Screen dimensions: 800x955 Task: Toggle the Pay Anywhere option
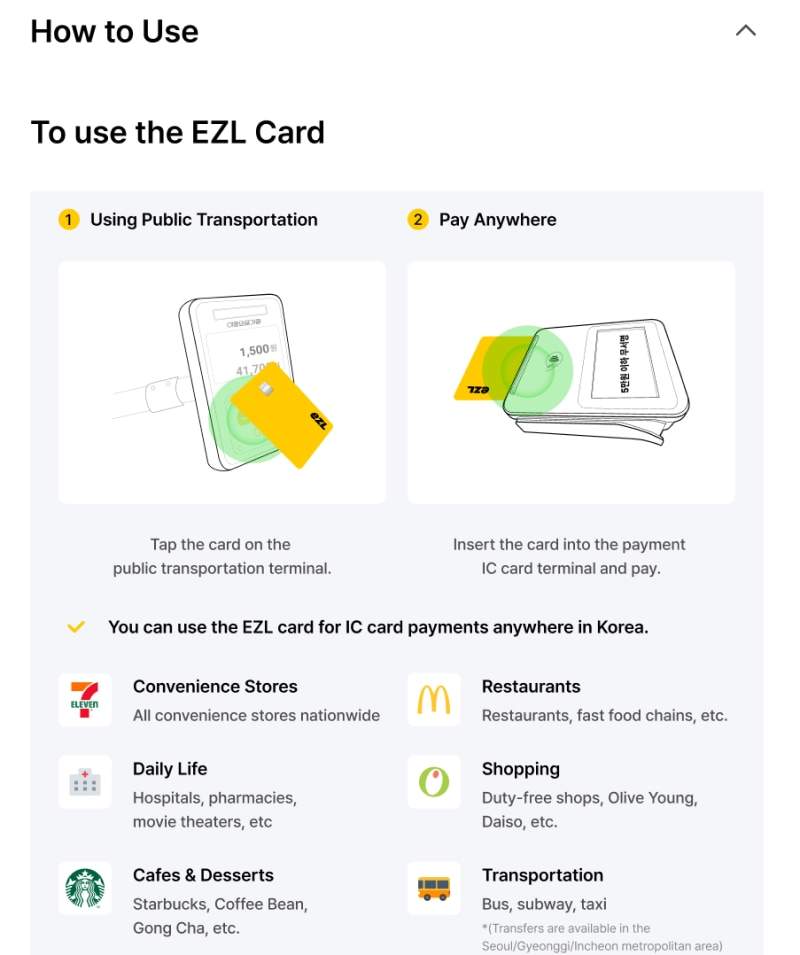coord(498,219)
